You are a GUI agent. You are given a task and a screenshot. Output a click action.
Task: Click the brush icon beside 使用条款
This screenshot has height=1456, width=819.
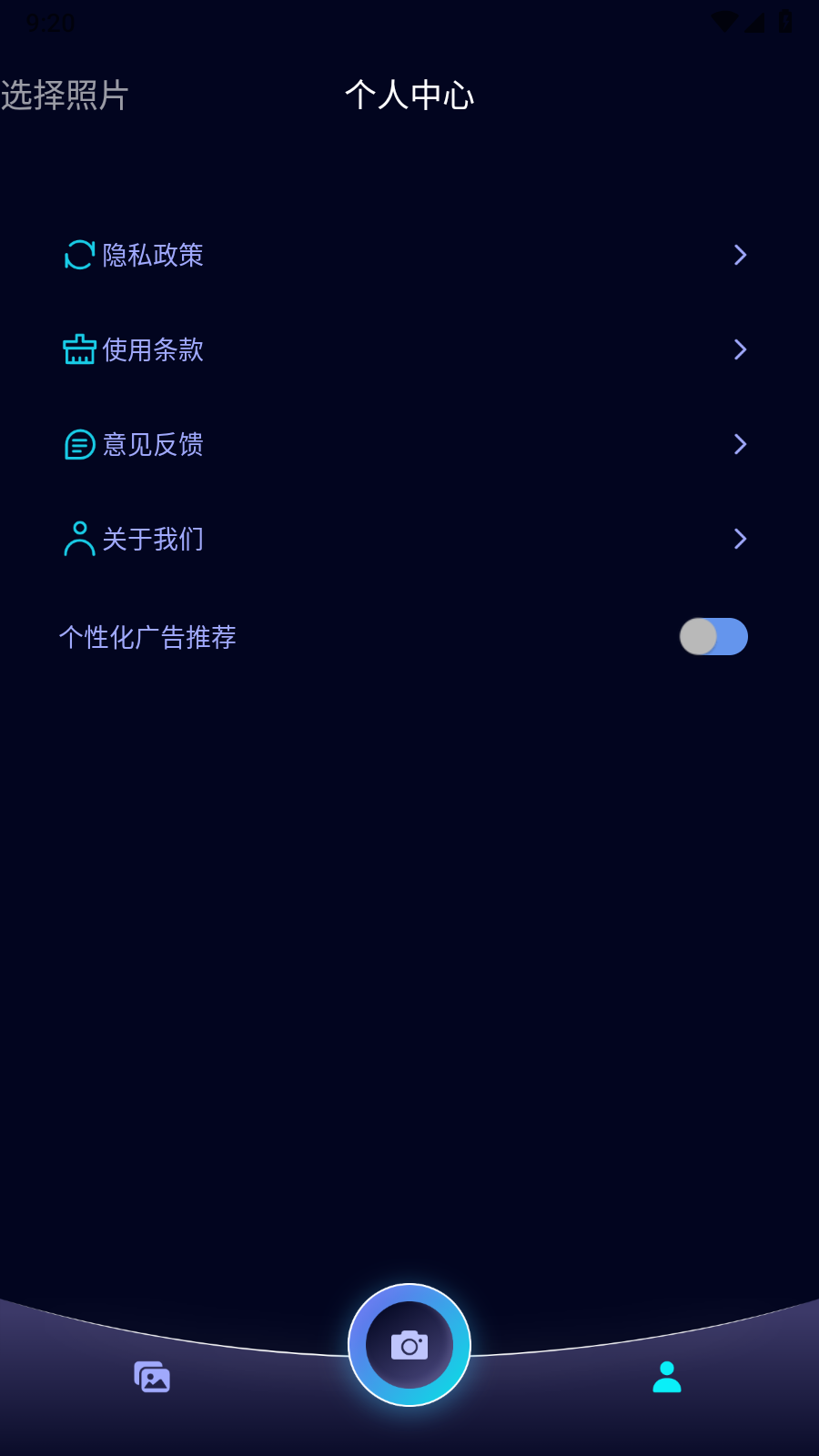[x=78, y=349]
